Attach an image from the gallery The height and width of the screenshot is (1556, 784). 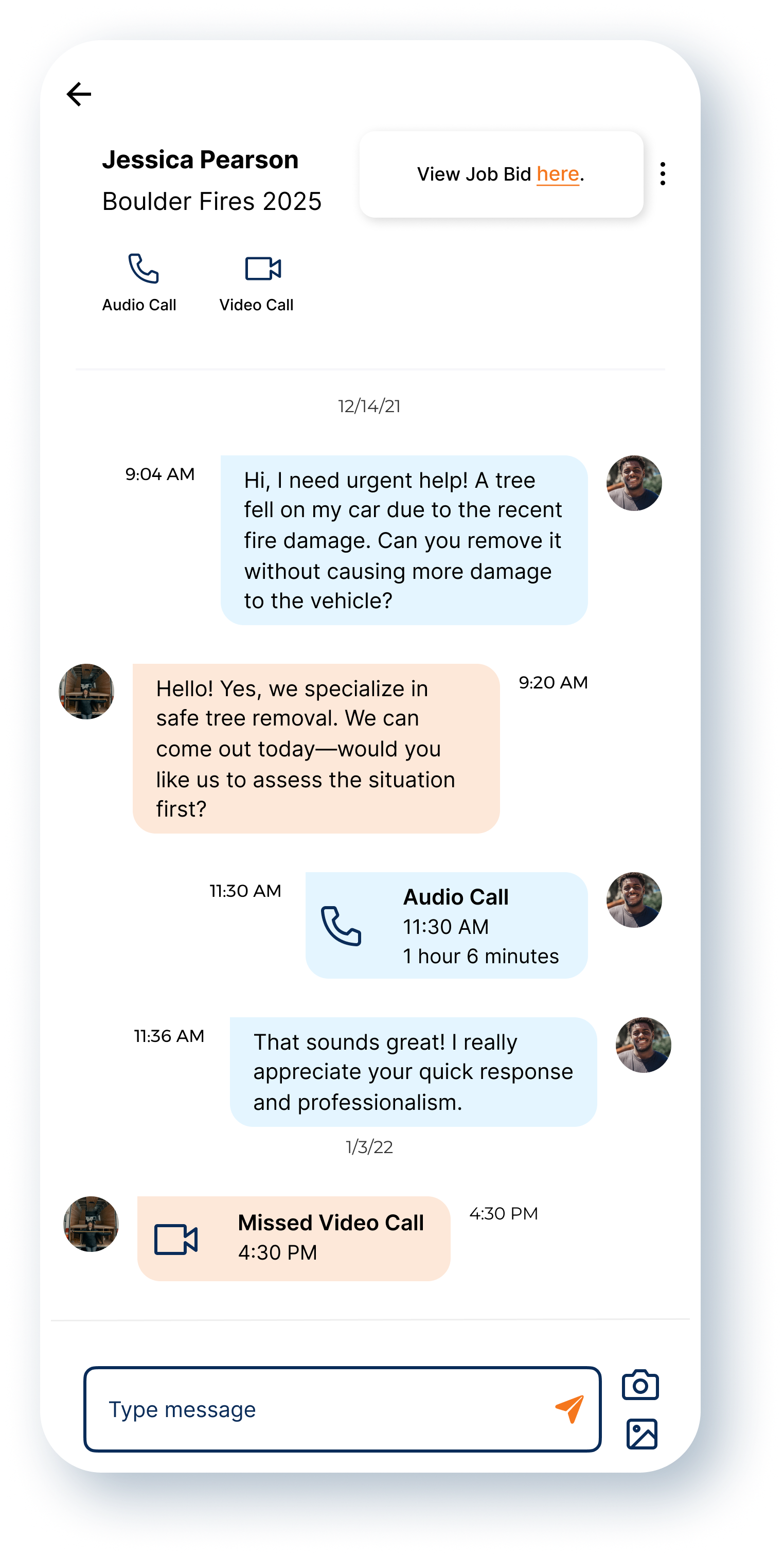pos(642,1434)
